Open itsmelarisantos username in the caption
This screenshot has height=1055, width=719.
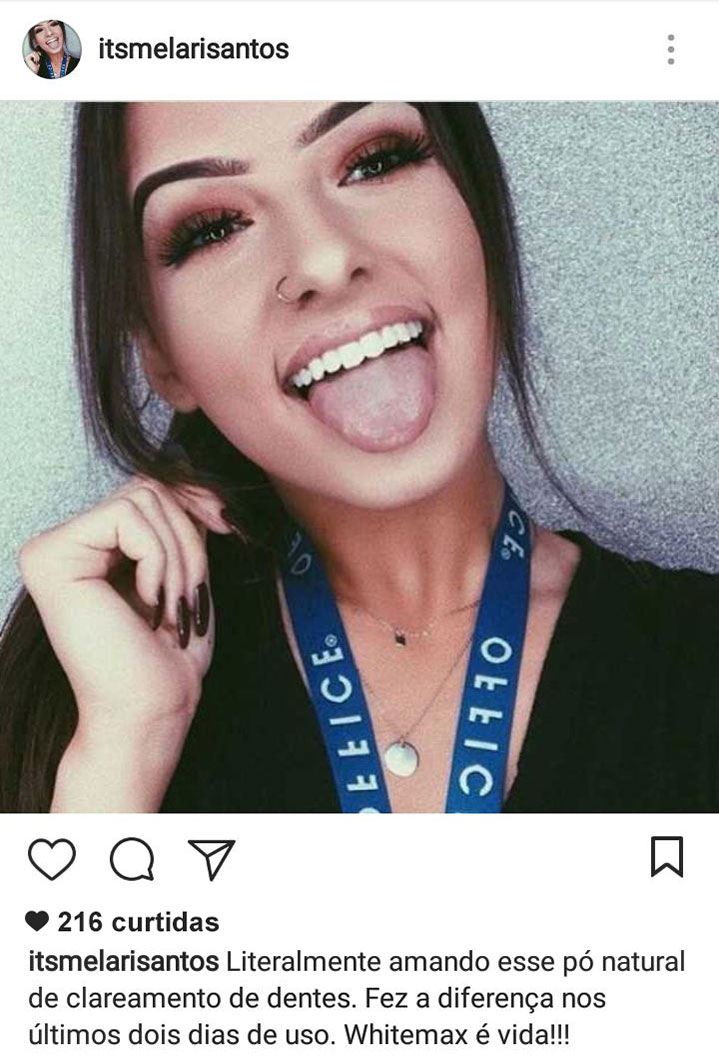point(124,962)
